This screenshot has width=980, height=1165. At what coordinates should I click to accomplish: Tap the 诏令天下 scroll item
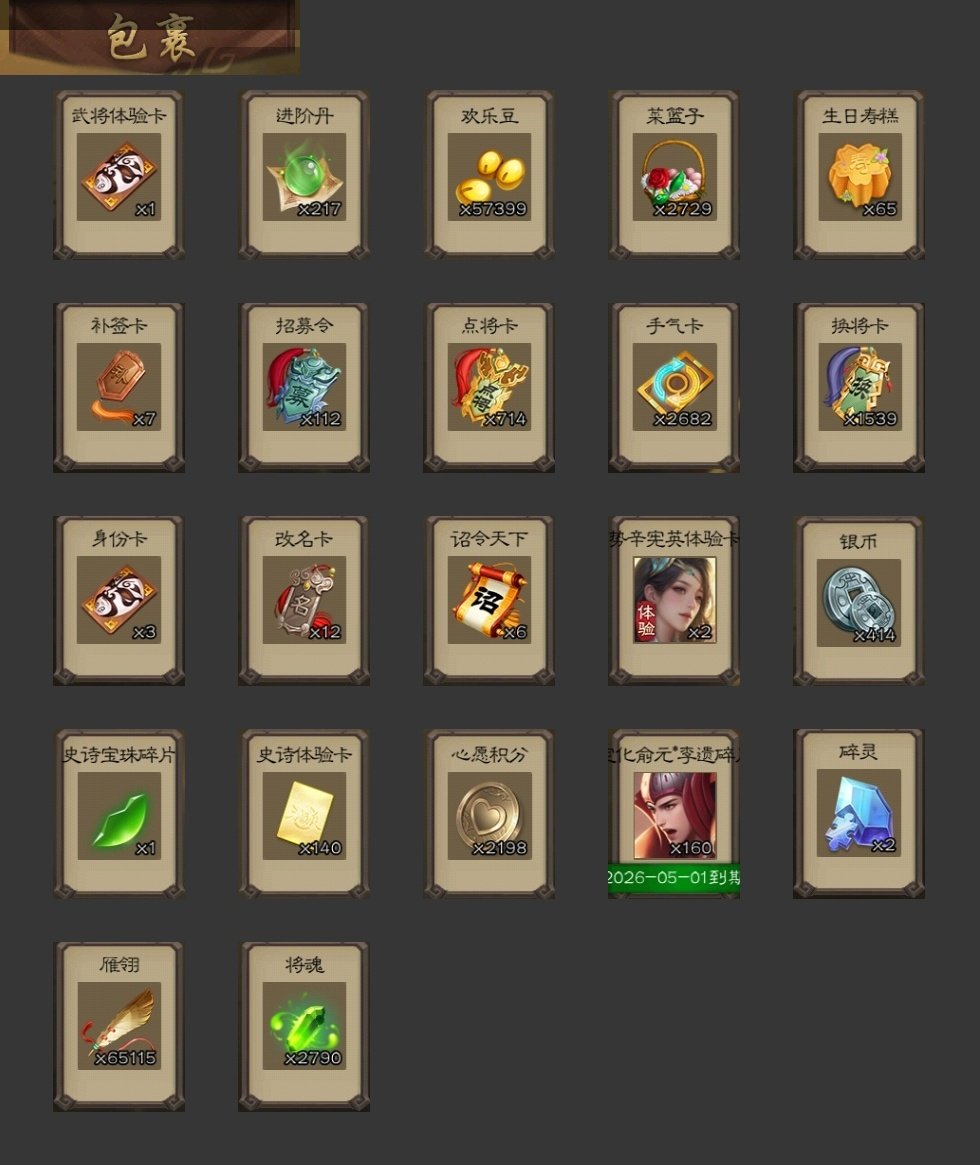489,600
